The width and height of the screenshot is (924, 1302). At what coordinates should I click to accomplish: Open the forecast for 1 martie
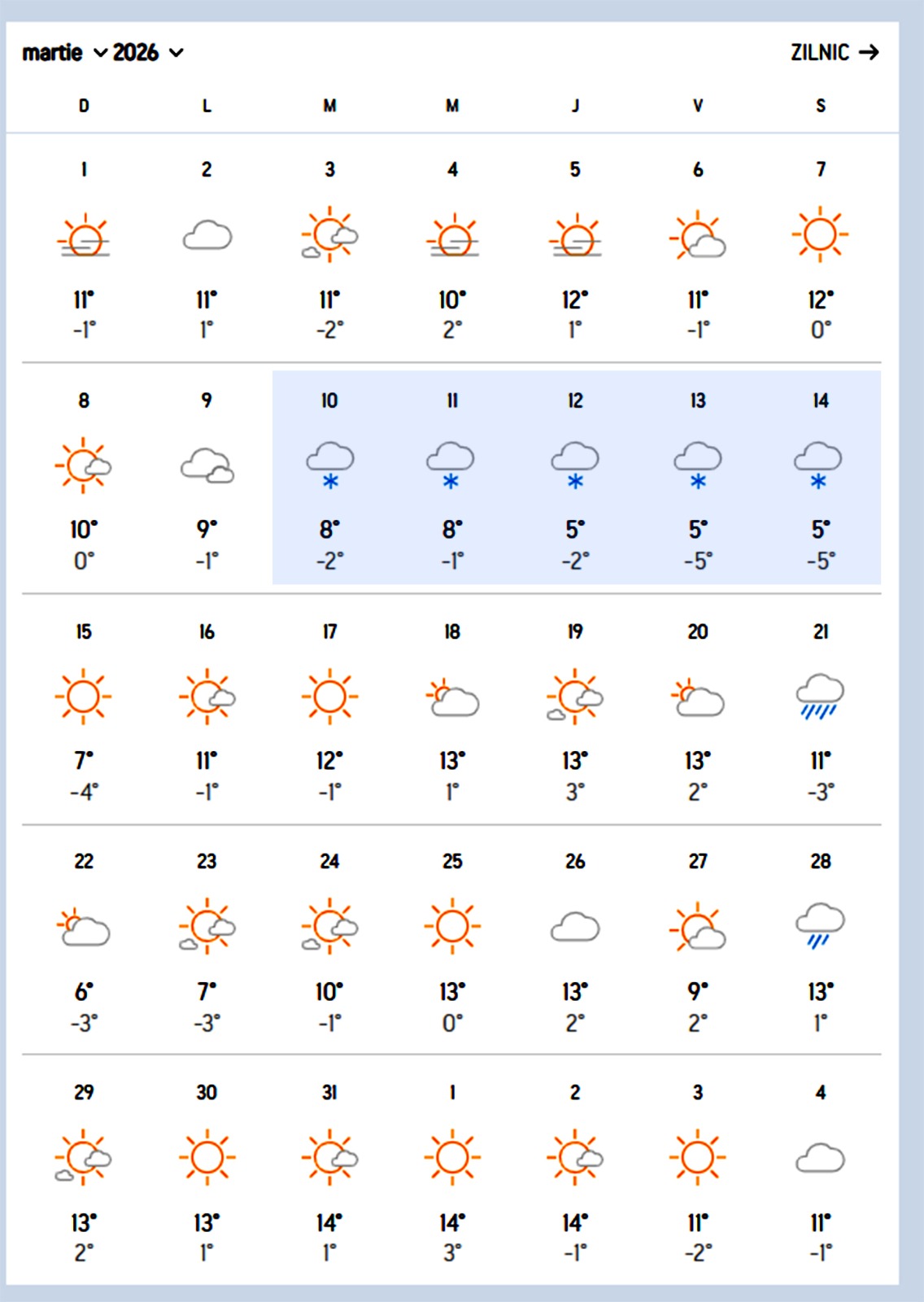[x=84, y=248]
